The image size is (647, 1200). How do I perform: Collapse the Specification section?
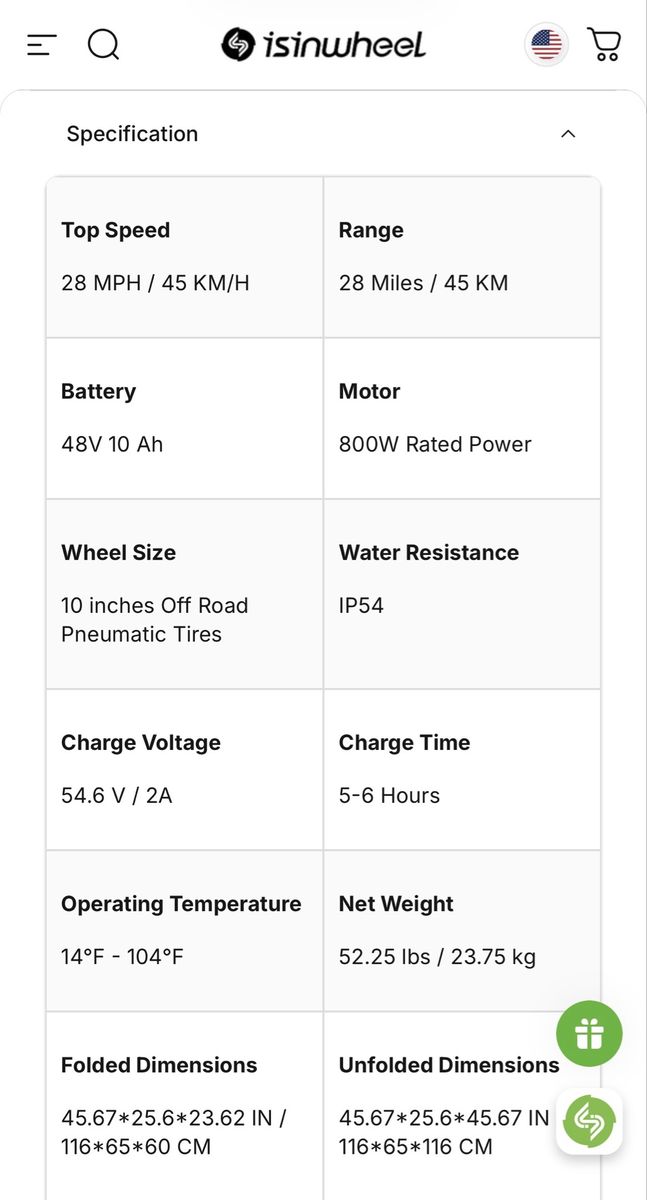point(568,134)
